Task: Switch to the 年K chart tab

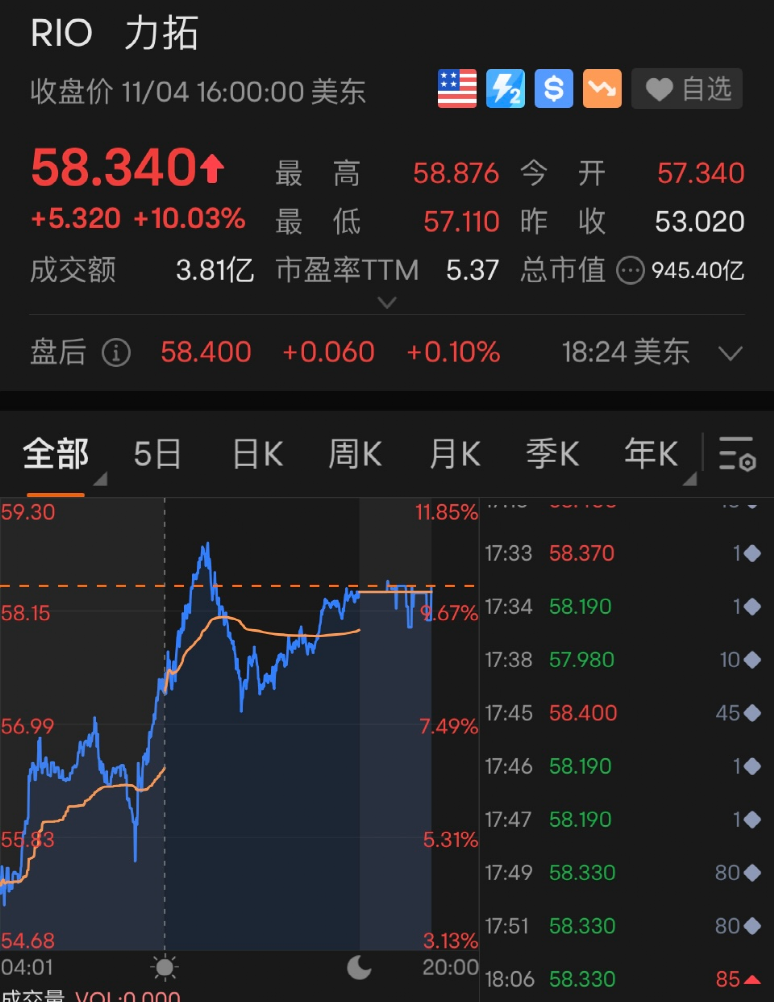Action: pyautogui.click(x=650, y=455)
